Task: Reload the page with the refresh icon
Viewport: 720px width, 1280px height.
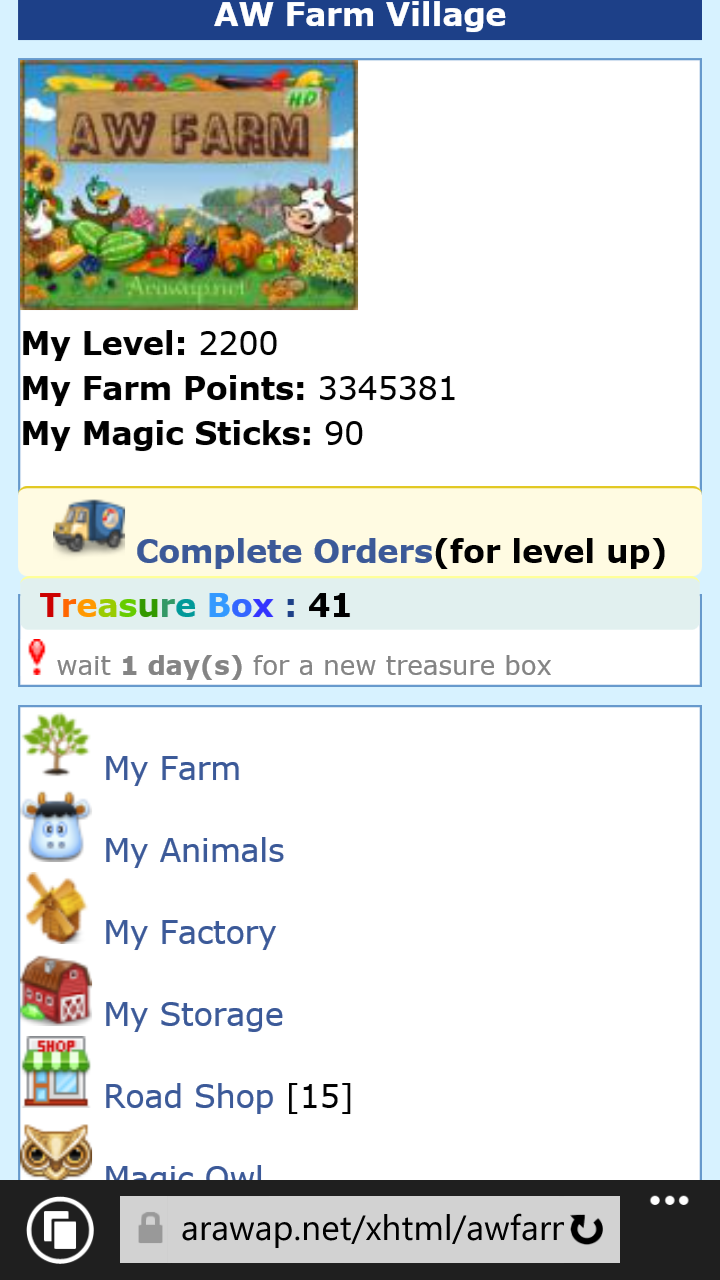Action: [587, 1229]
